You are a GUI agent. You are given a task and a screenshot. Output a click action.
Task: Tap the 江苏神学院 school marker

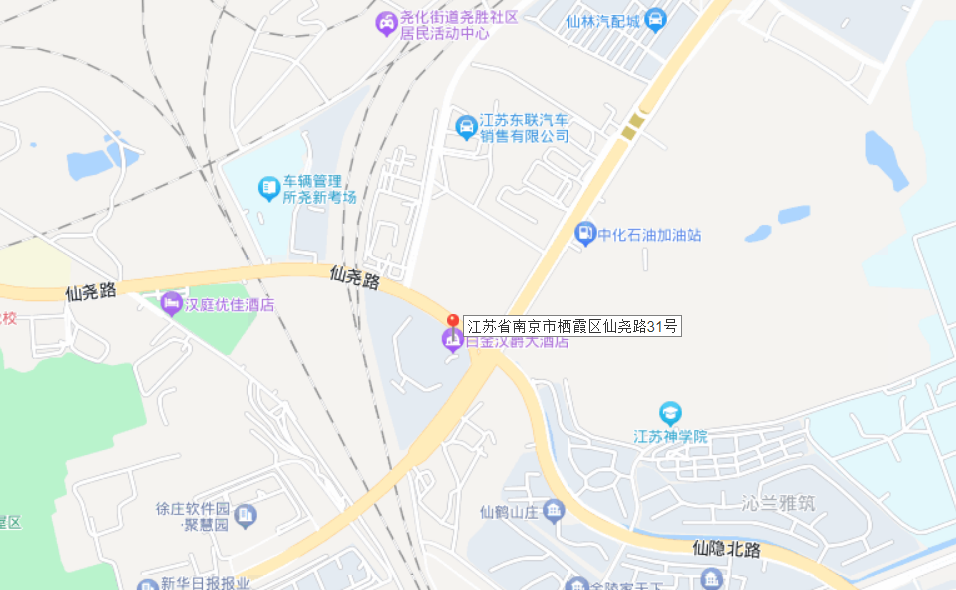tap(670, 414)
